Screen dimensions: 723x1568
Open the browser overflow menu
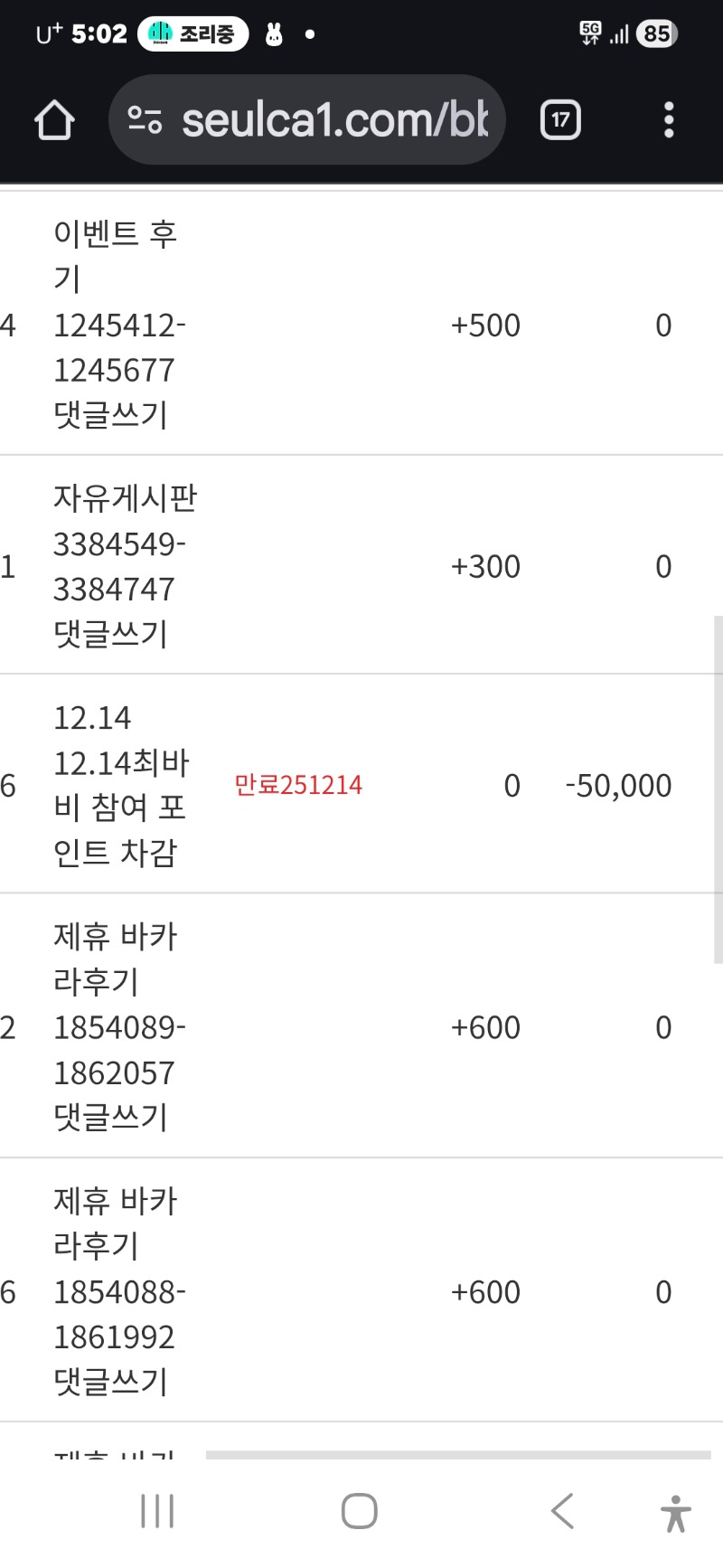669,120
